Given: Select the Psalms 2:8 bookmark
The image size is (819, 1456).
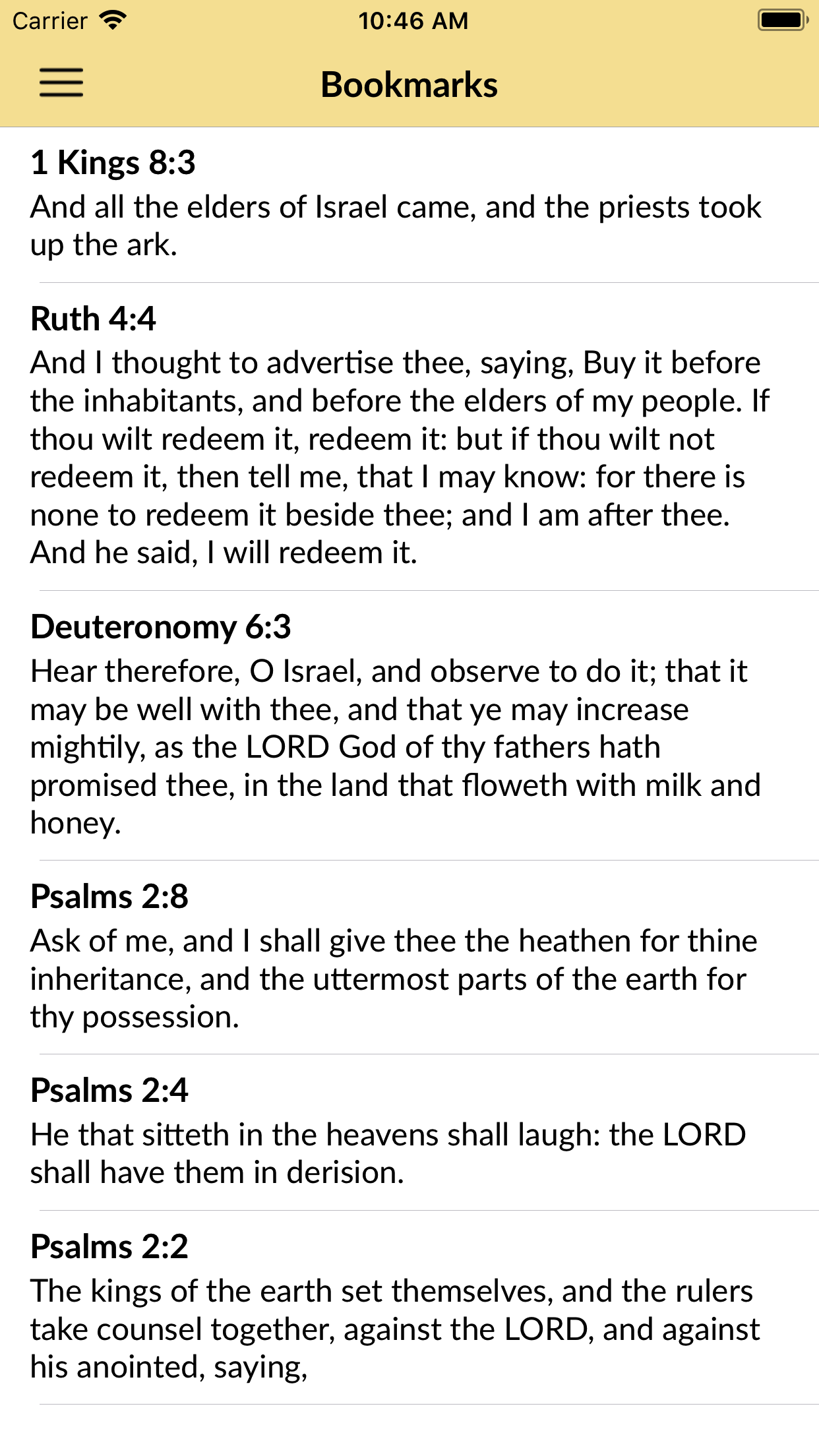Looking at the screenshot, I should (409, 957).
